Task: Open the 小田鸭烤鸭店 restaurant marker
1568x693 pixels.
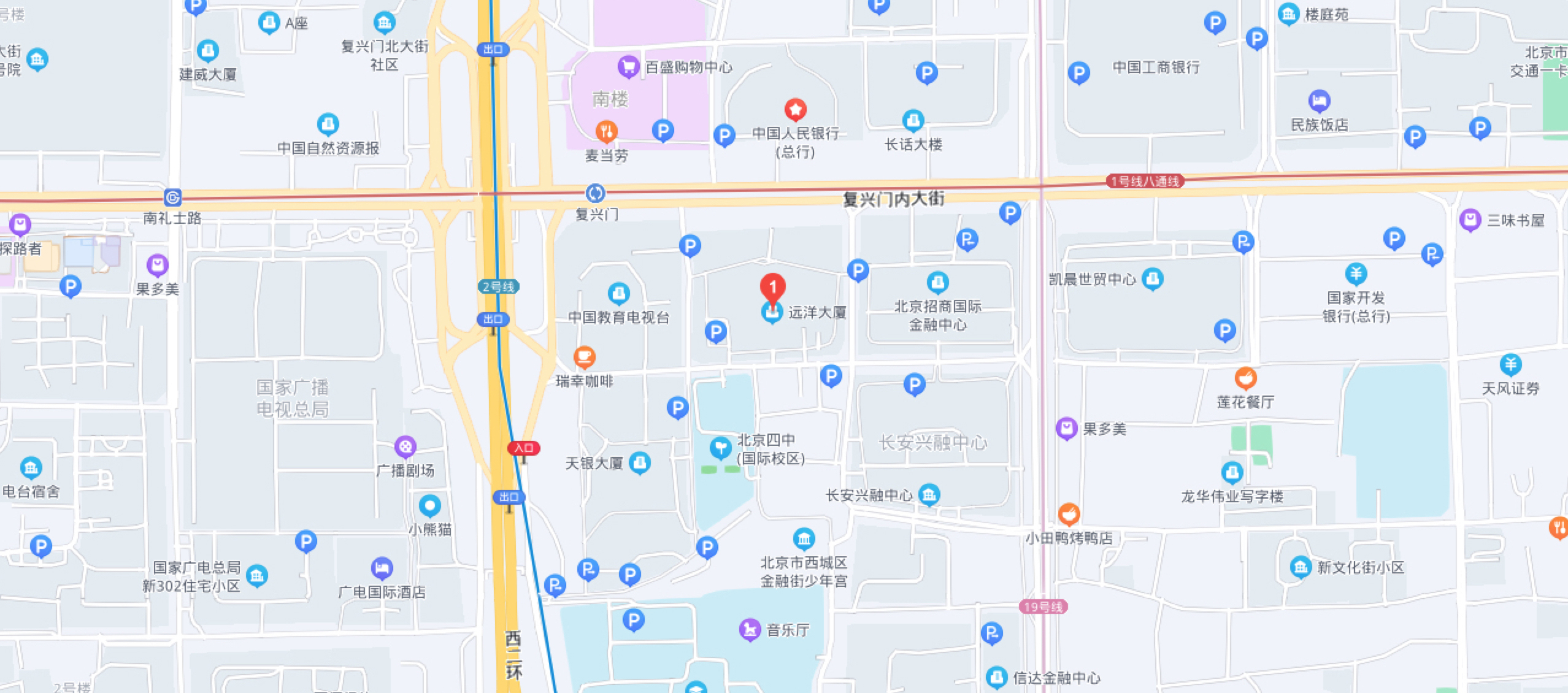Action: (1069, 514)
